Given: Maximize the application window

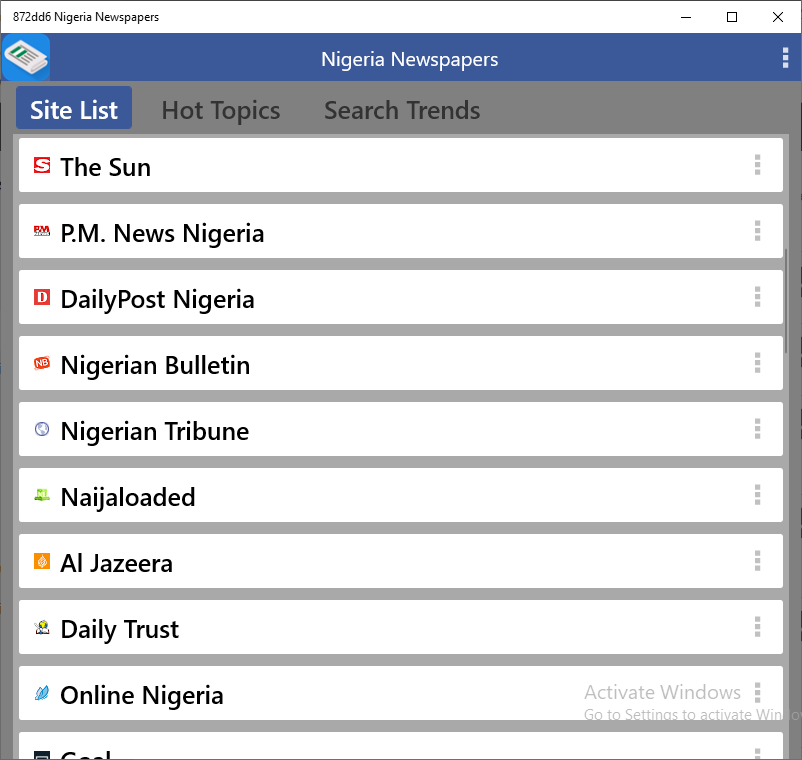Looking at the screenshot, I should [x=732, y=17].
